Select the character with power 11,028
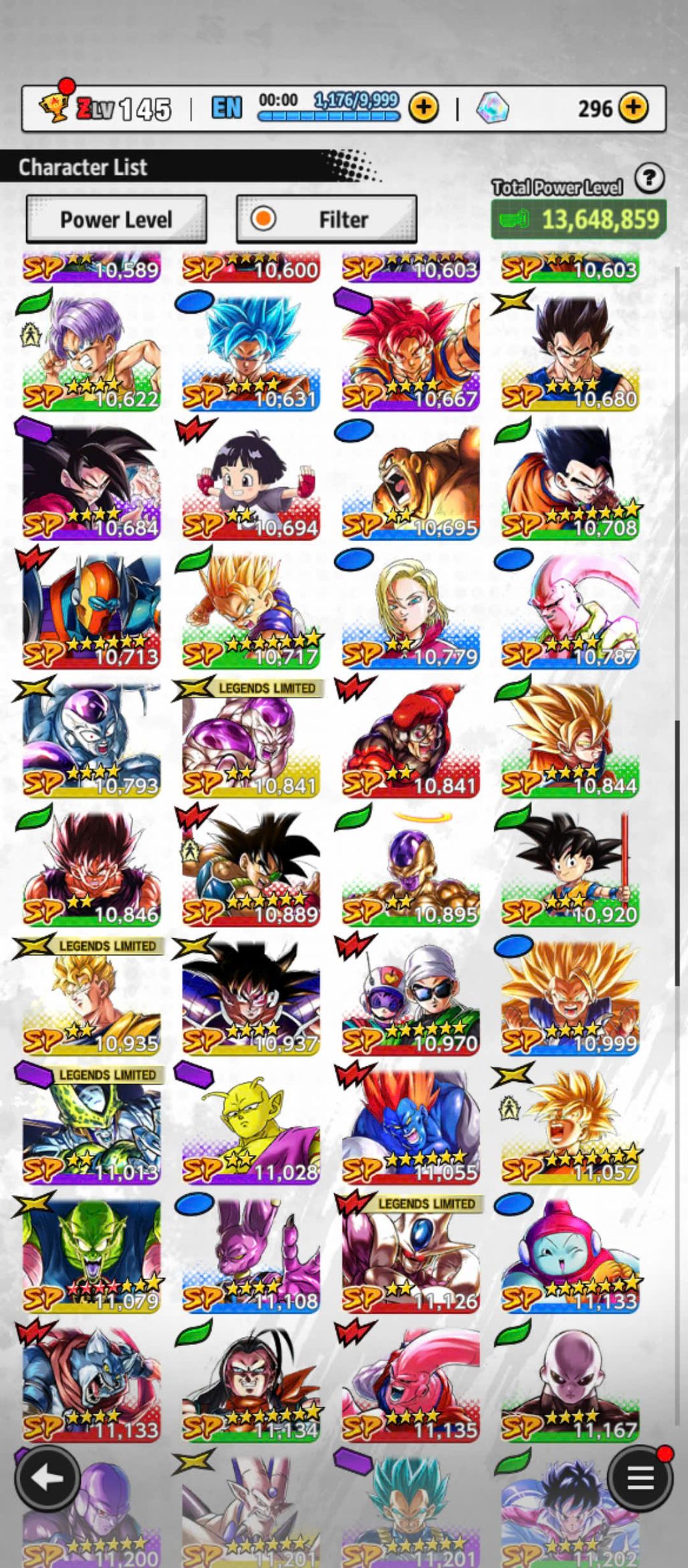The width and height of the screenshot is (688, 1568). click(251, 1125)
